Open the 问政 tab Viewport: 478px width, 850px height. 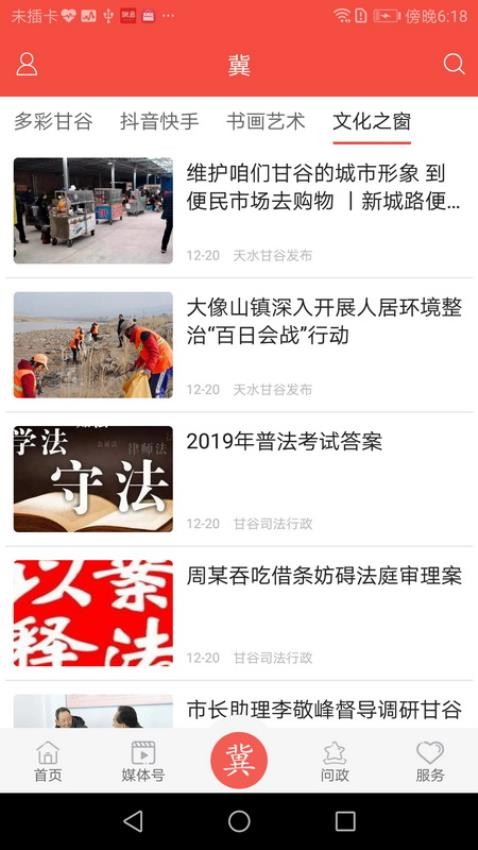click(334, 762)
